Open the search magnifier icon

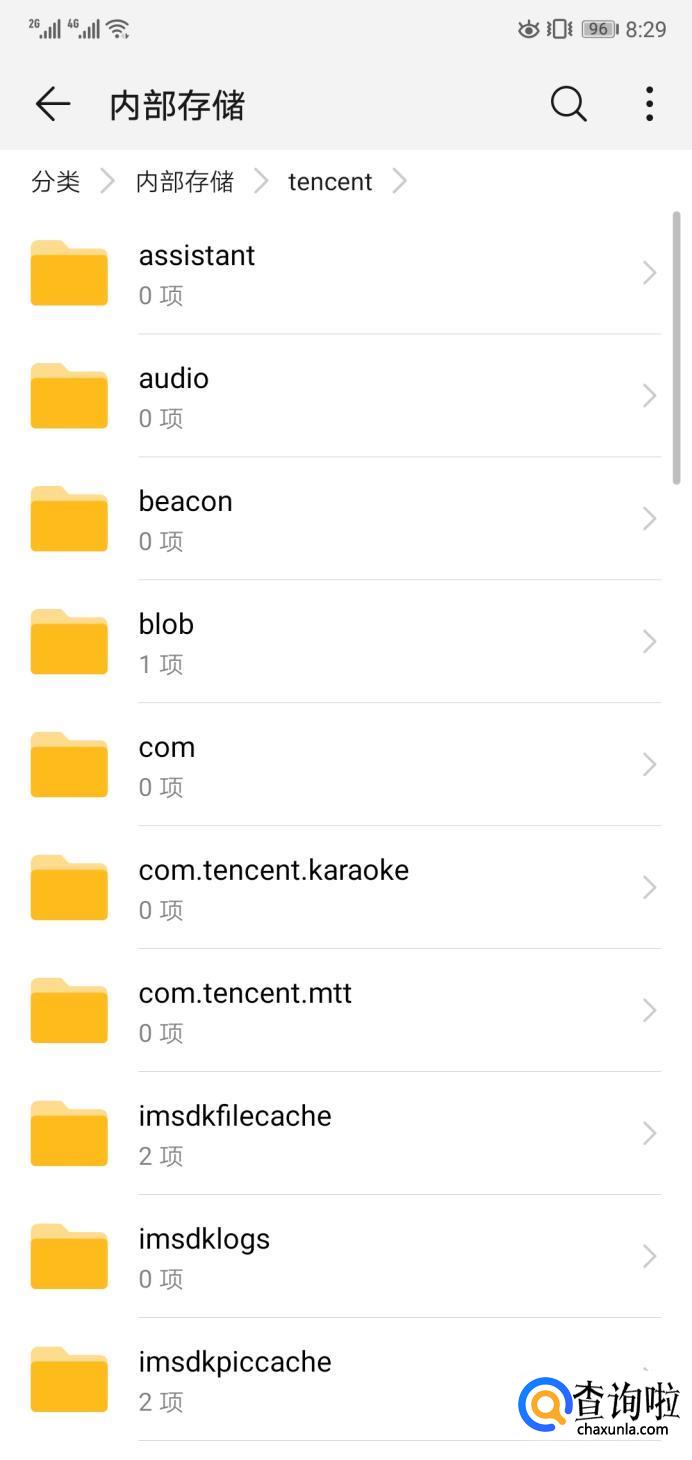(568, 104)
